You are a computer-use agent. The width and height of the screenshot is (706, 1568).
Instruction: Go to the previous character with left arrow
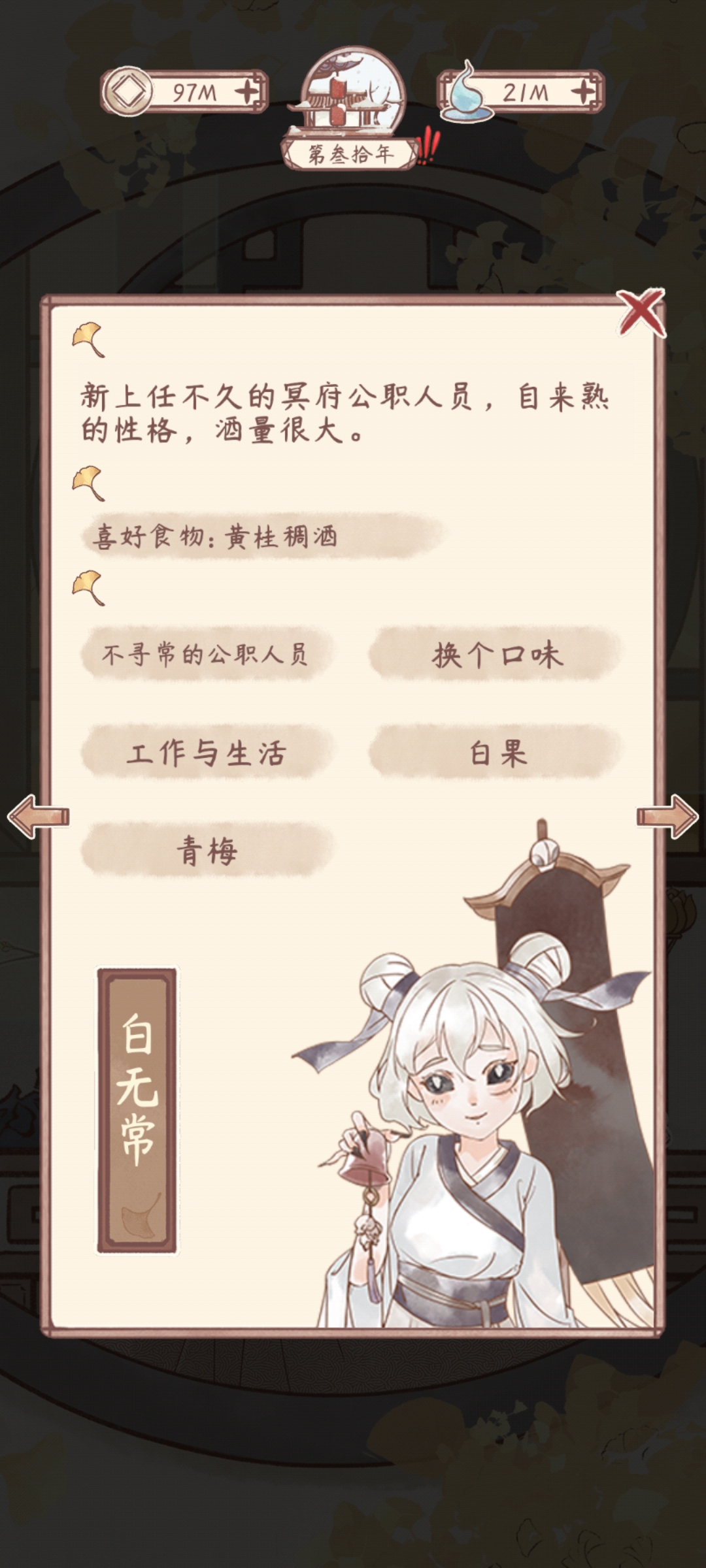coord(38,816)
